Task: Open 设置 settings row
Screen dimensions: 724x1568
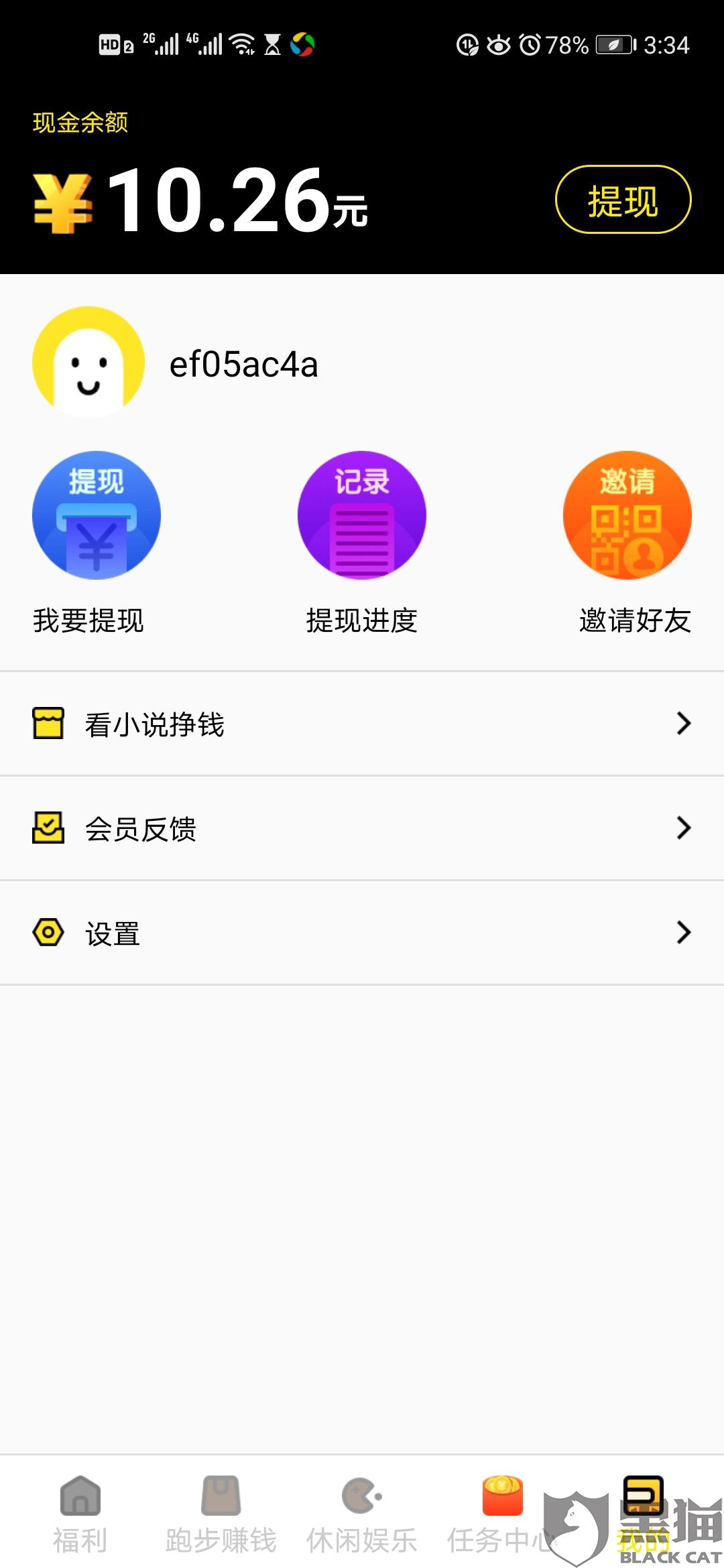Action: point(362,933)
